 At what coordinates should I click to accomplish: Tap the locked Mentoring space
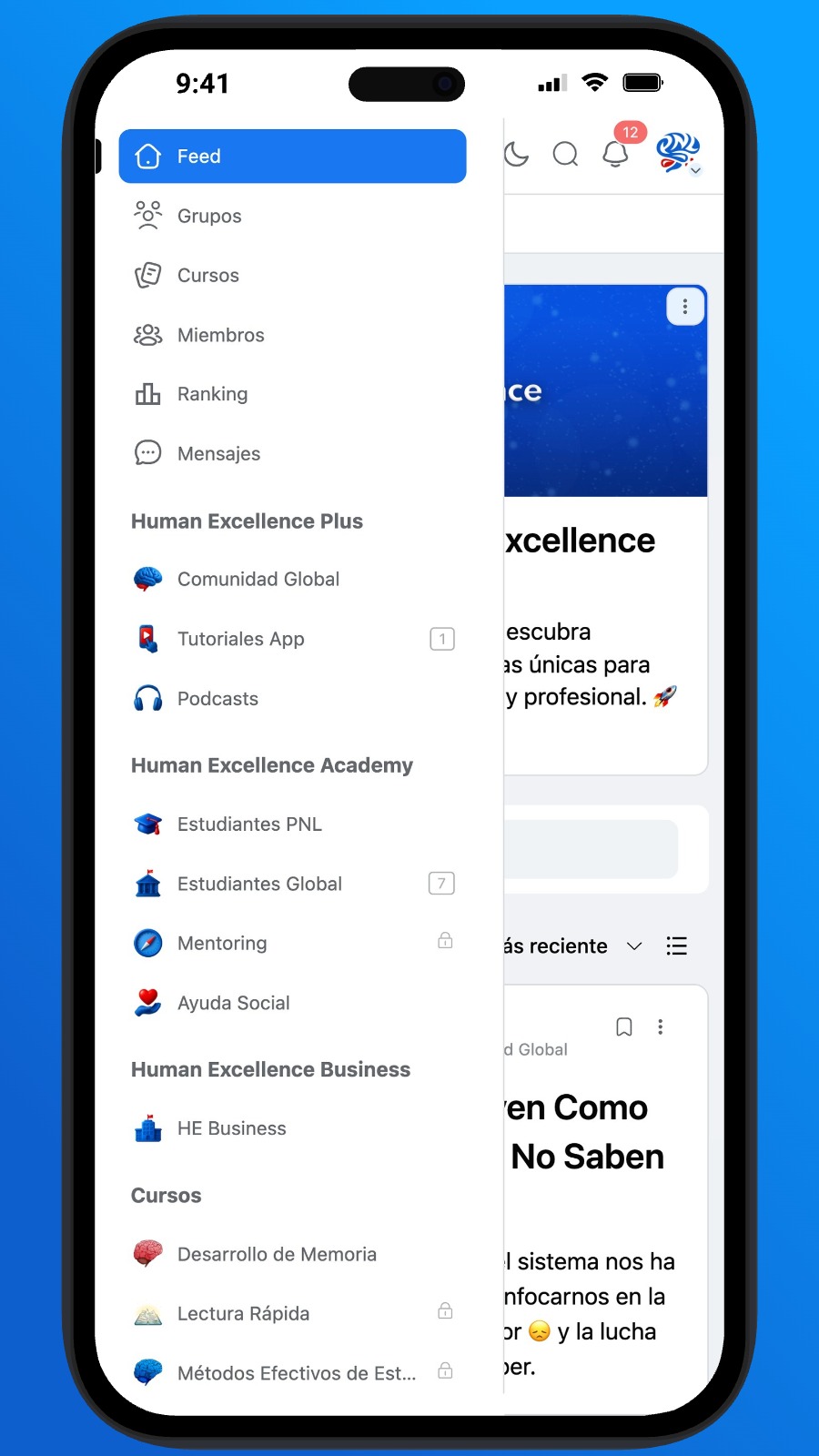point(222,944)
